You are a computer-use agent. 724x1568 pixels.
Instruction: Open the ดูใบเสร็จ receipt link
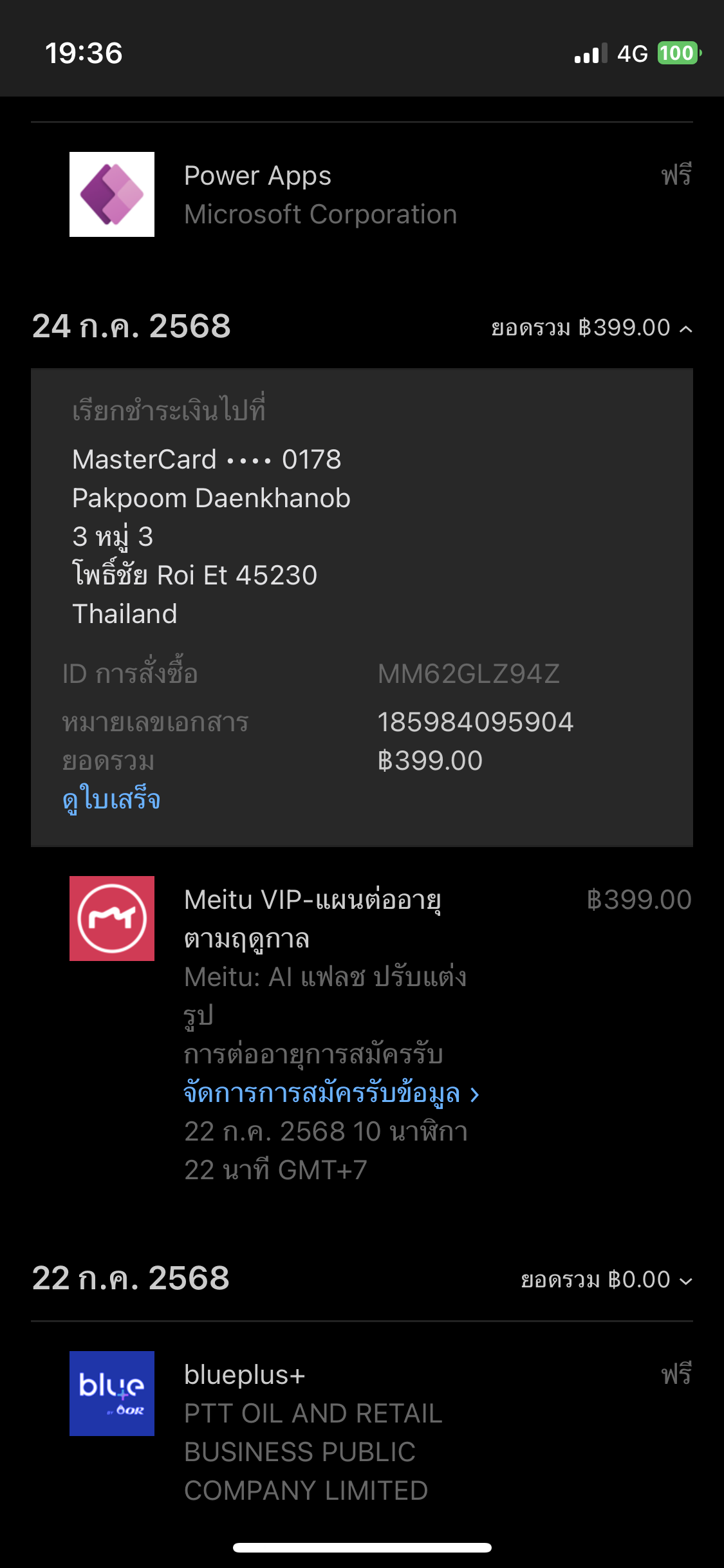(x=111, y=800)
